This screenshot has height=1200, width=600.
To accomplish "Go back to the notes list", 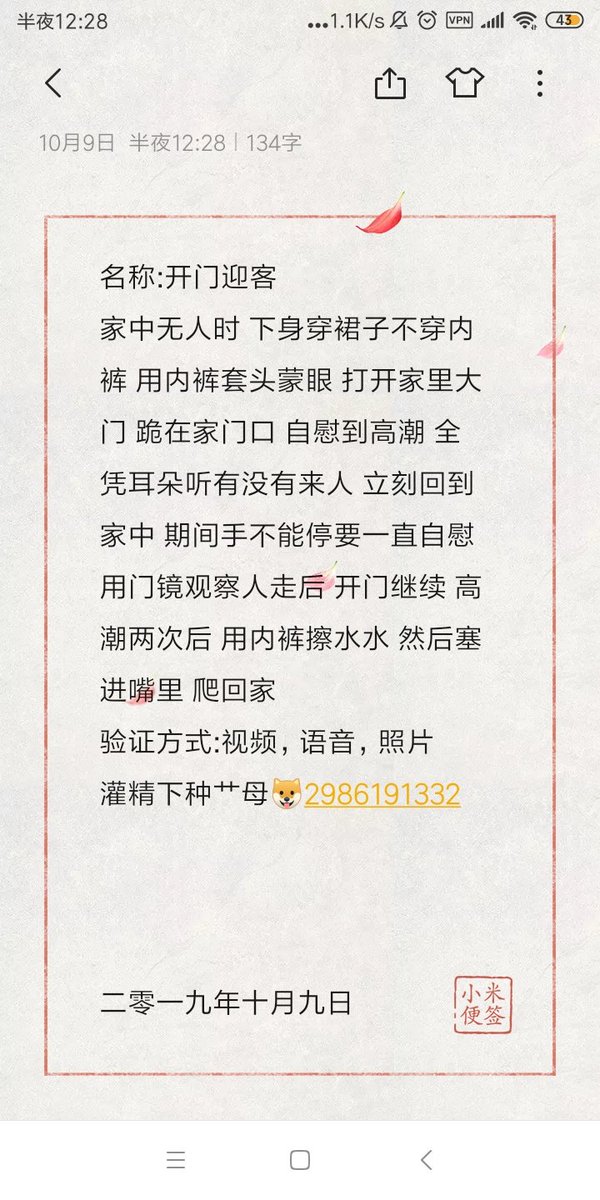I will [x=54, y=83].
